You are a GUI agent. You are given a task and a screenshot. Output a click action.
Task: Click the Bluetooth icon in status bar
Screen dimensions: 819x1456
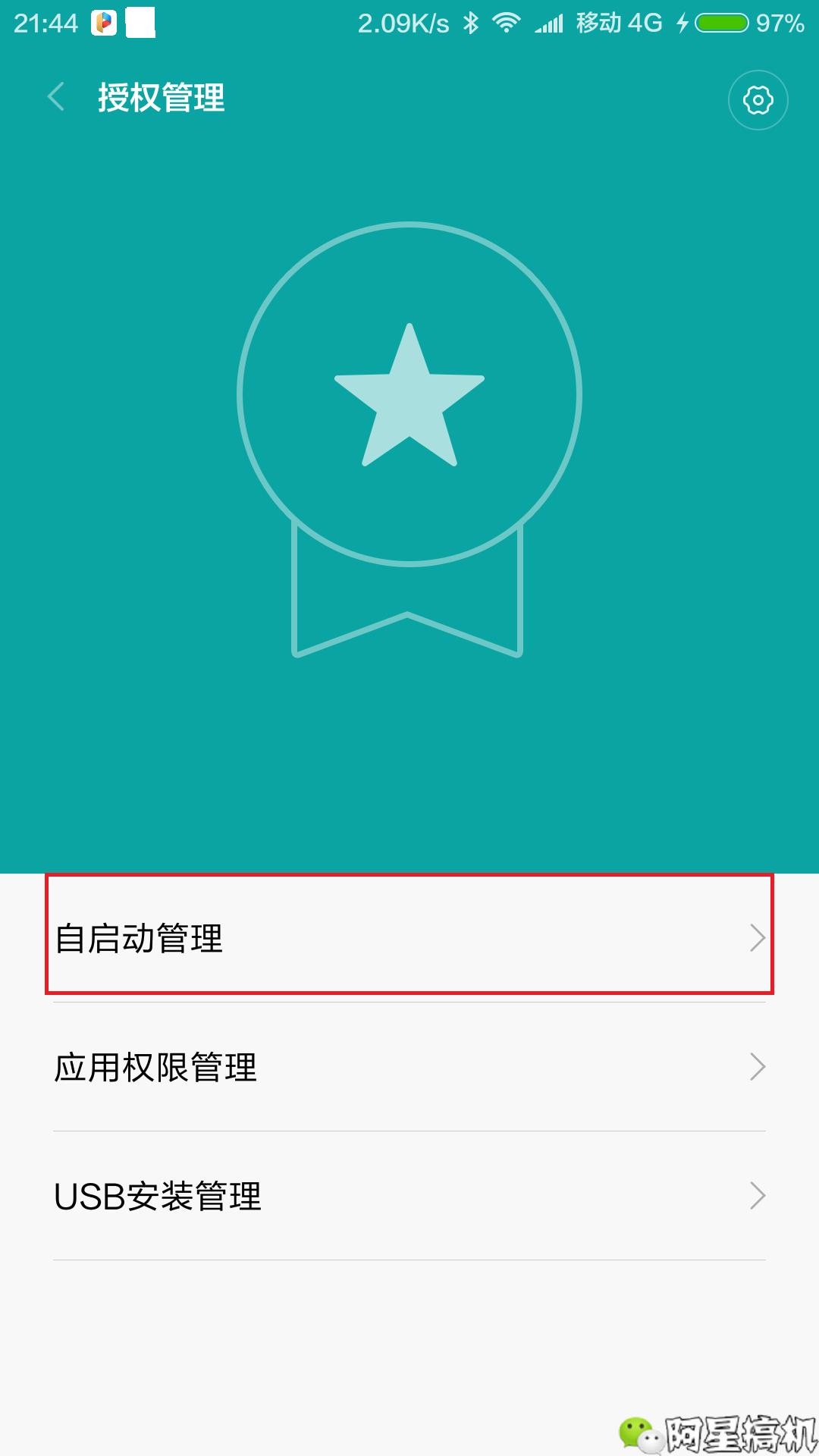click(472, 23)
